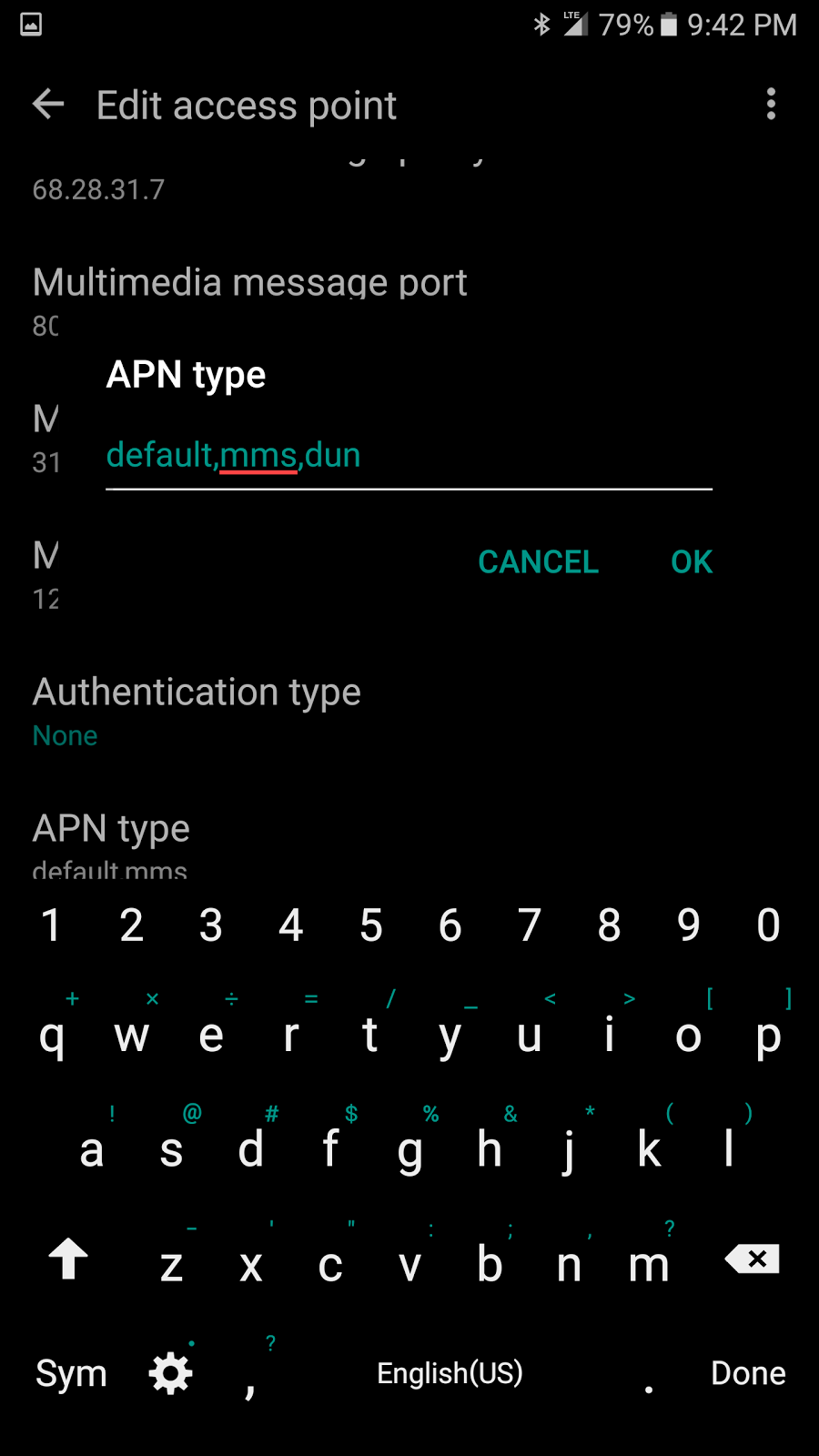819x1456 pixels.
Task: Tap CANCEL in the APN type dialog
Action: [538, 562]
